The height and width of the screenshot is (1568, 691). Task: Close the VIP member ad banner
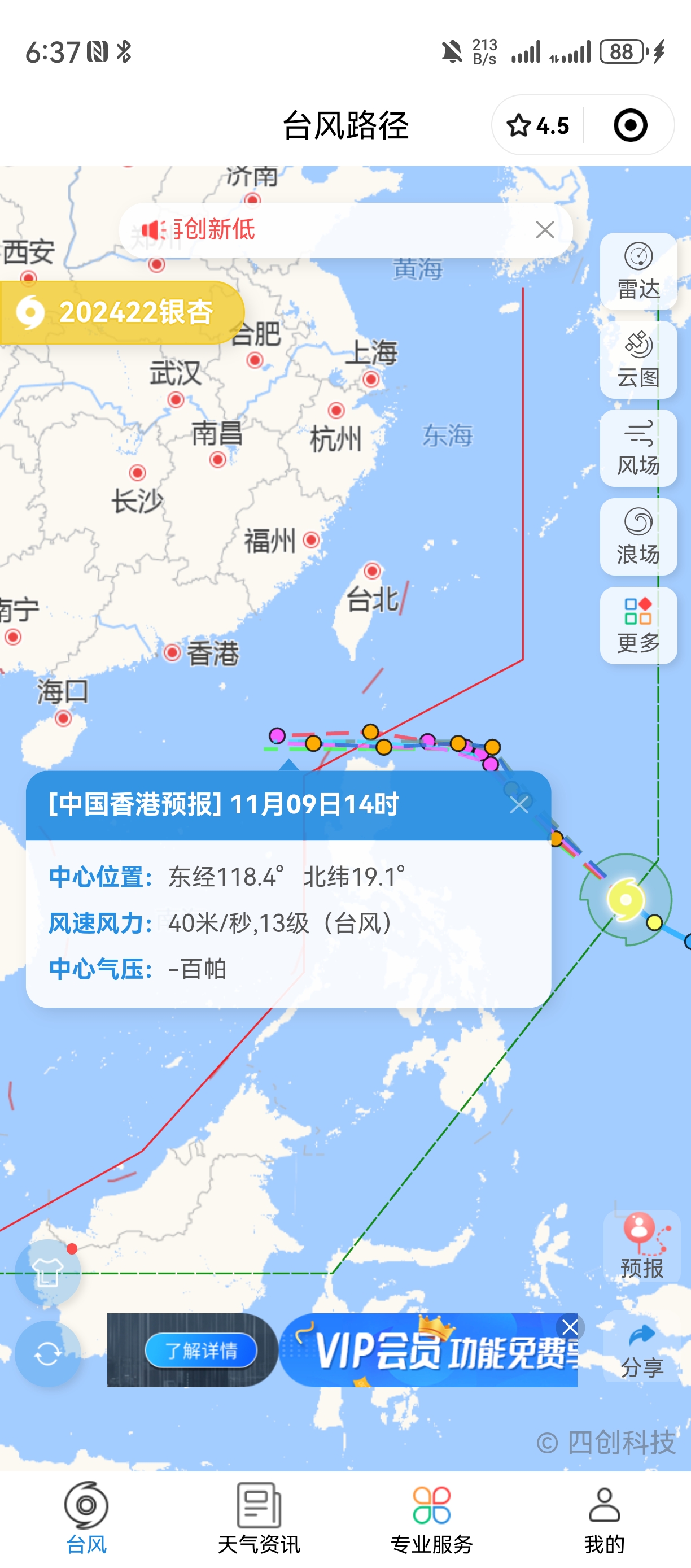click(570, 1327)
